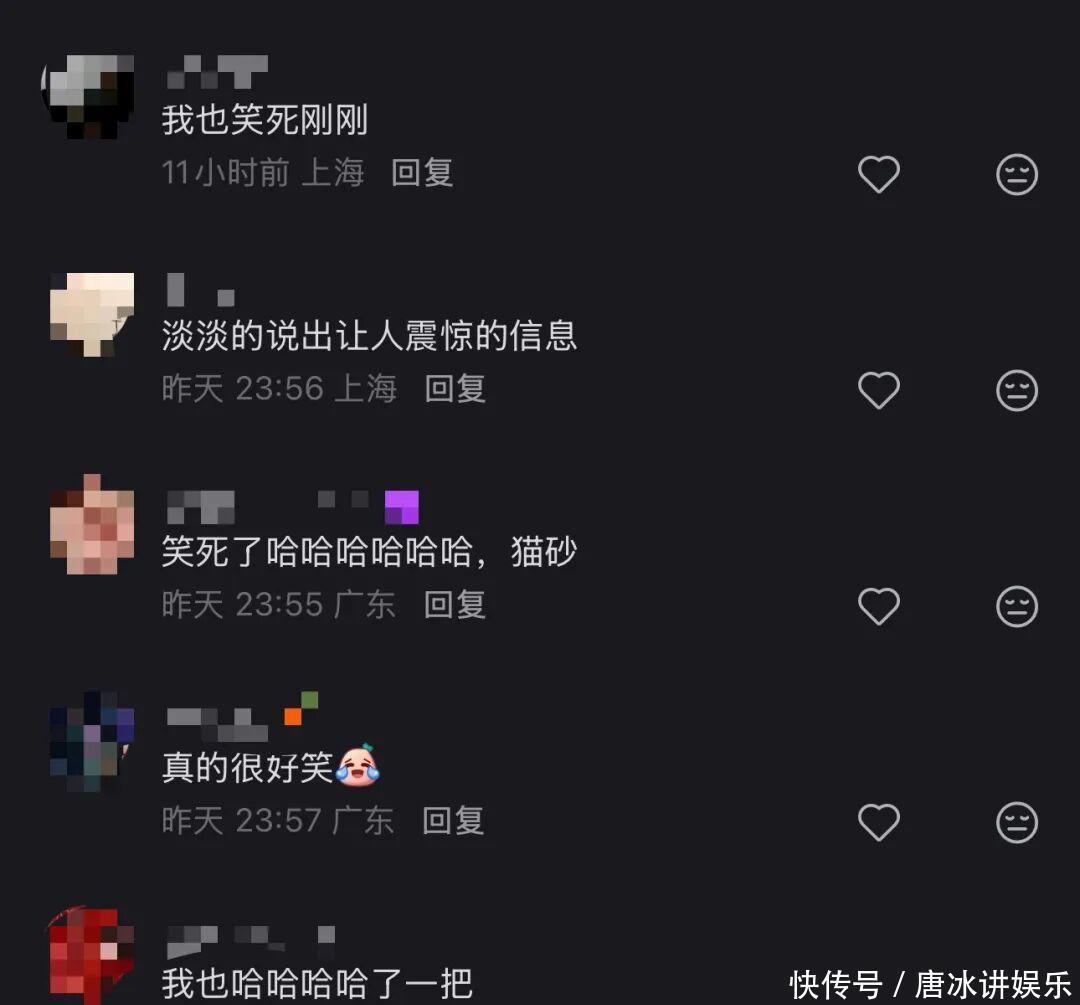Reply to the comment posted at 23:57 广东
The height and width of the screenshot is (1005, 1080).
453,820
